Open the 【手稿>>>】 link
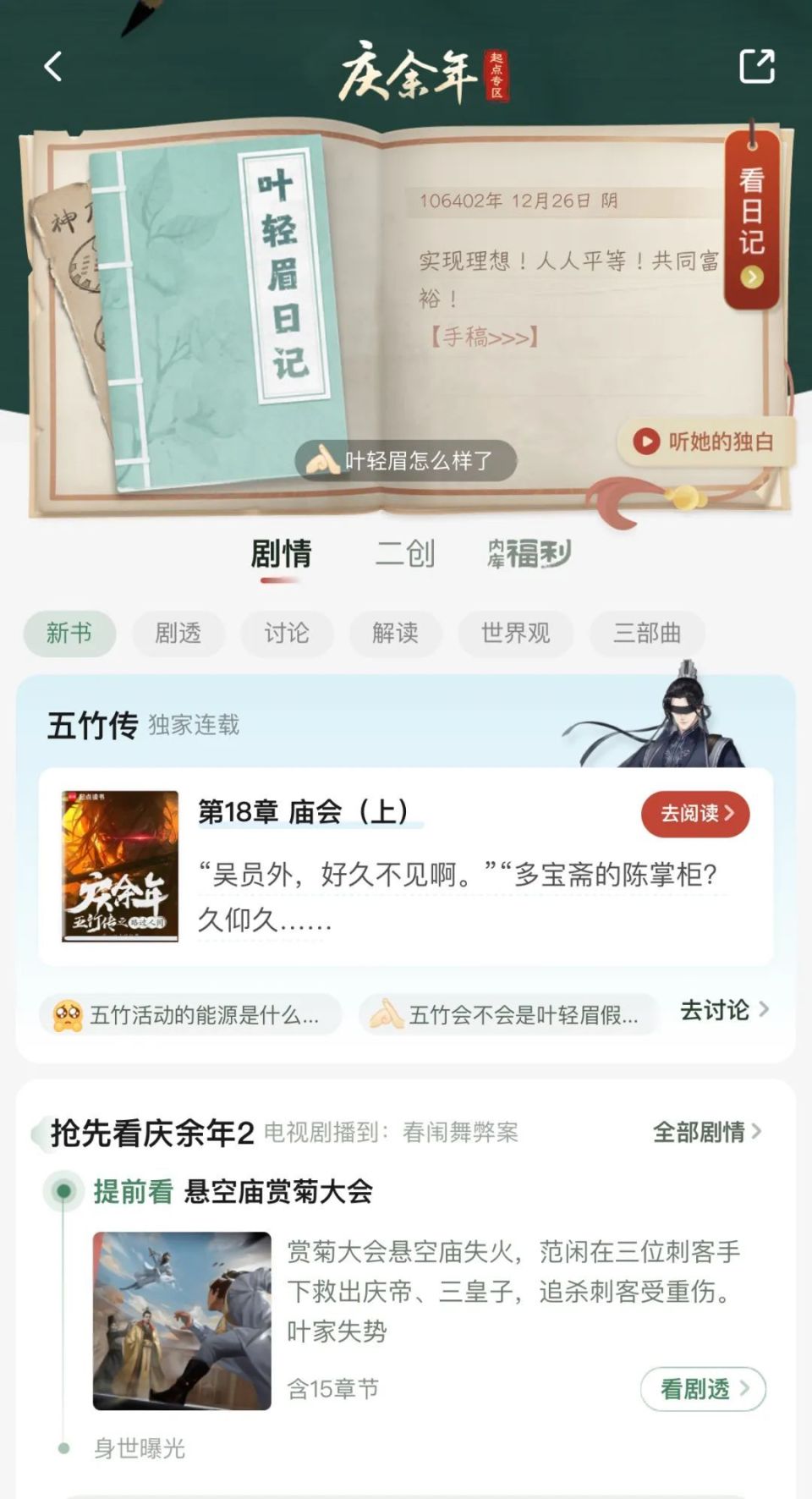Screen dimensions: 812x1499 pos(482,338)
